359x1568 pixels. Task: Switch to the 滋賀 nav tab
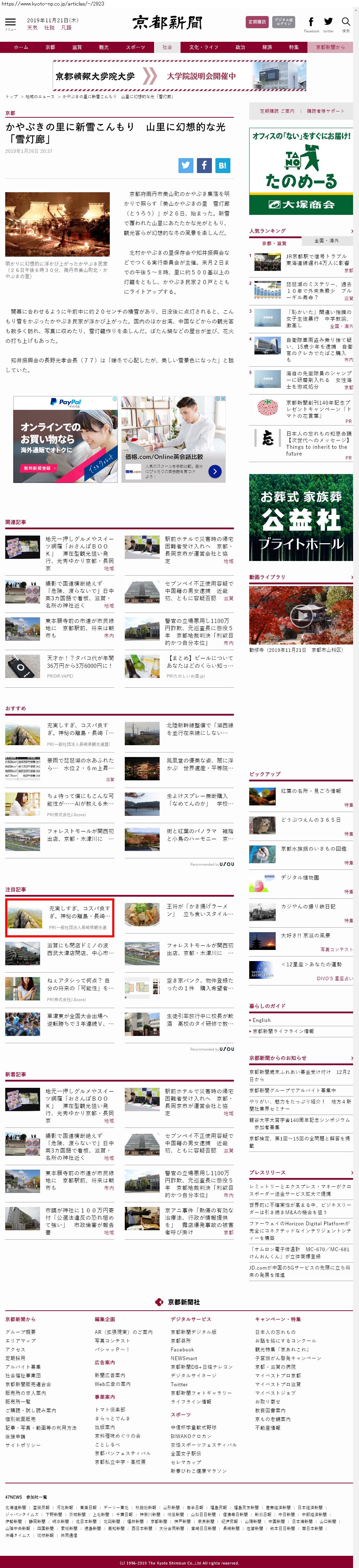(x=77, y=47)
